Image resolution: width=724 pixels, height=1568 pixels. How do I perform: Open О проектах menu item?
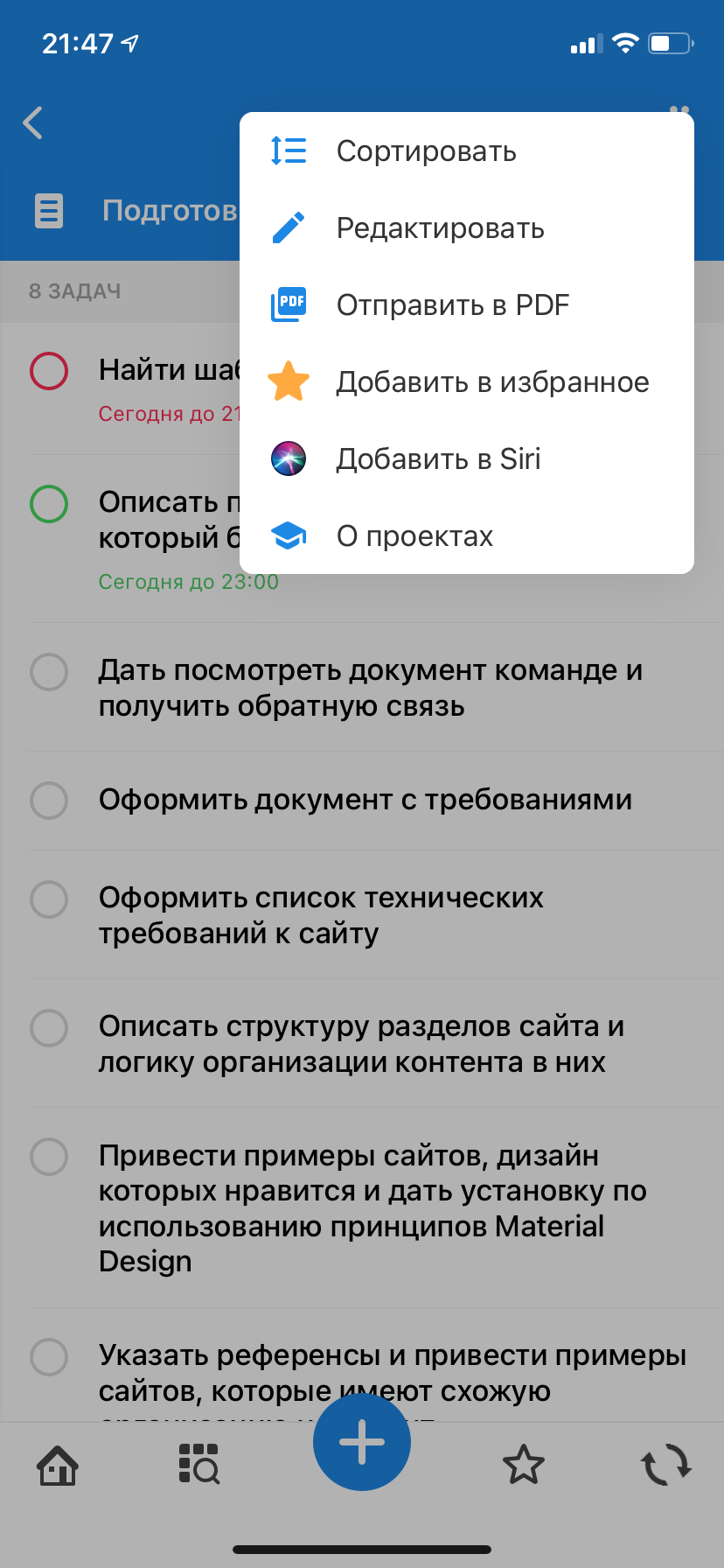click(414, 536)
